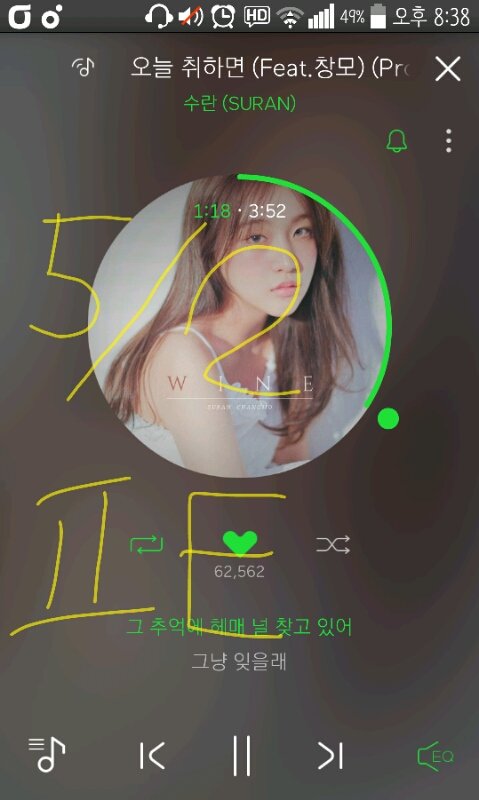Skip to the next track
Screen dimensions: 479x800
coord(331,756)
